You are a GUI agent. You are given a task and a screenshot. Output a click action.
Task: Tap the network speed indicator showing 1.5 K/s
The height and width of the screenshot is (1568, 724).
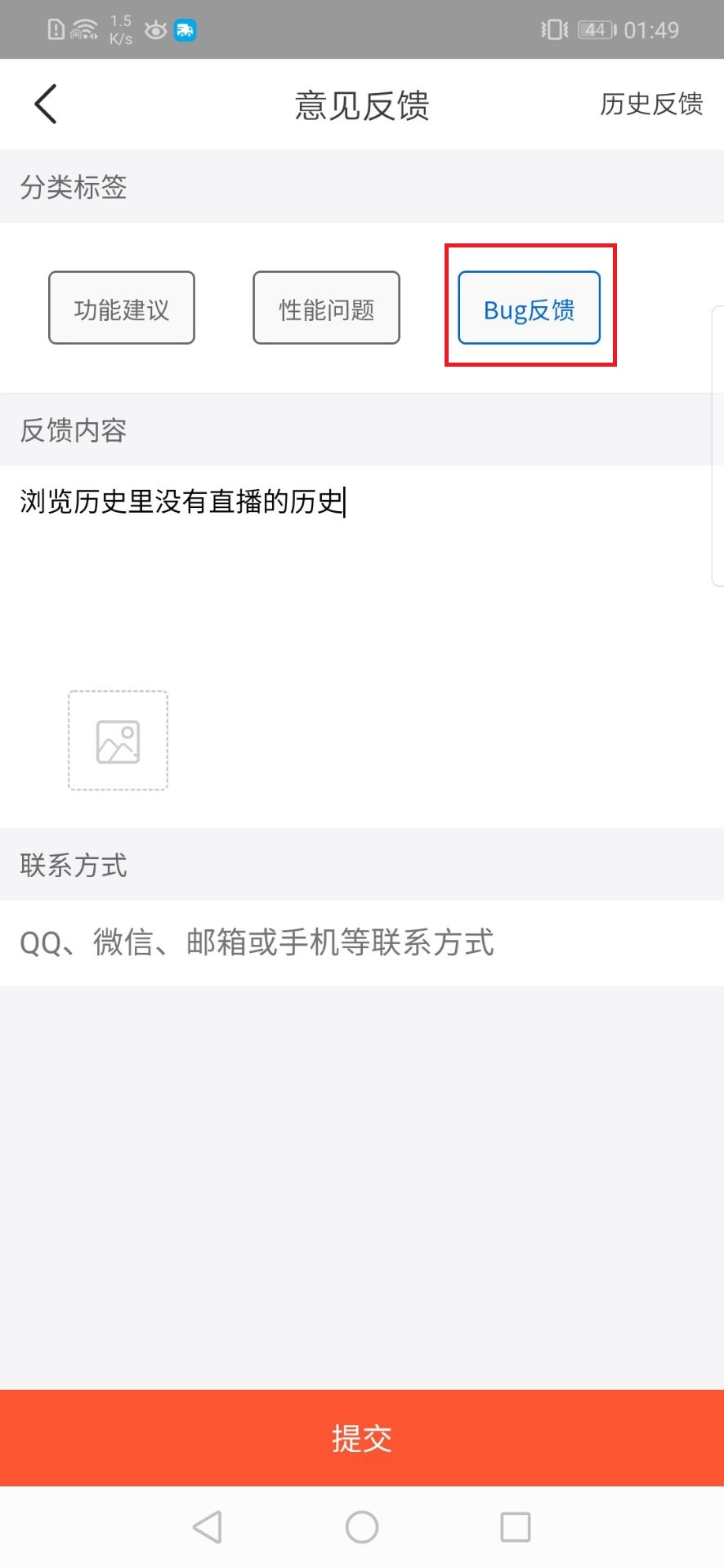coord(119,29)
